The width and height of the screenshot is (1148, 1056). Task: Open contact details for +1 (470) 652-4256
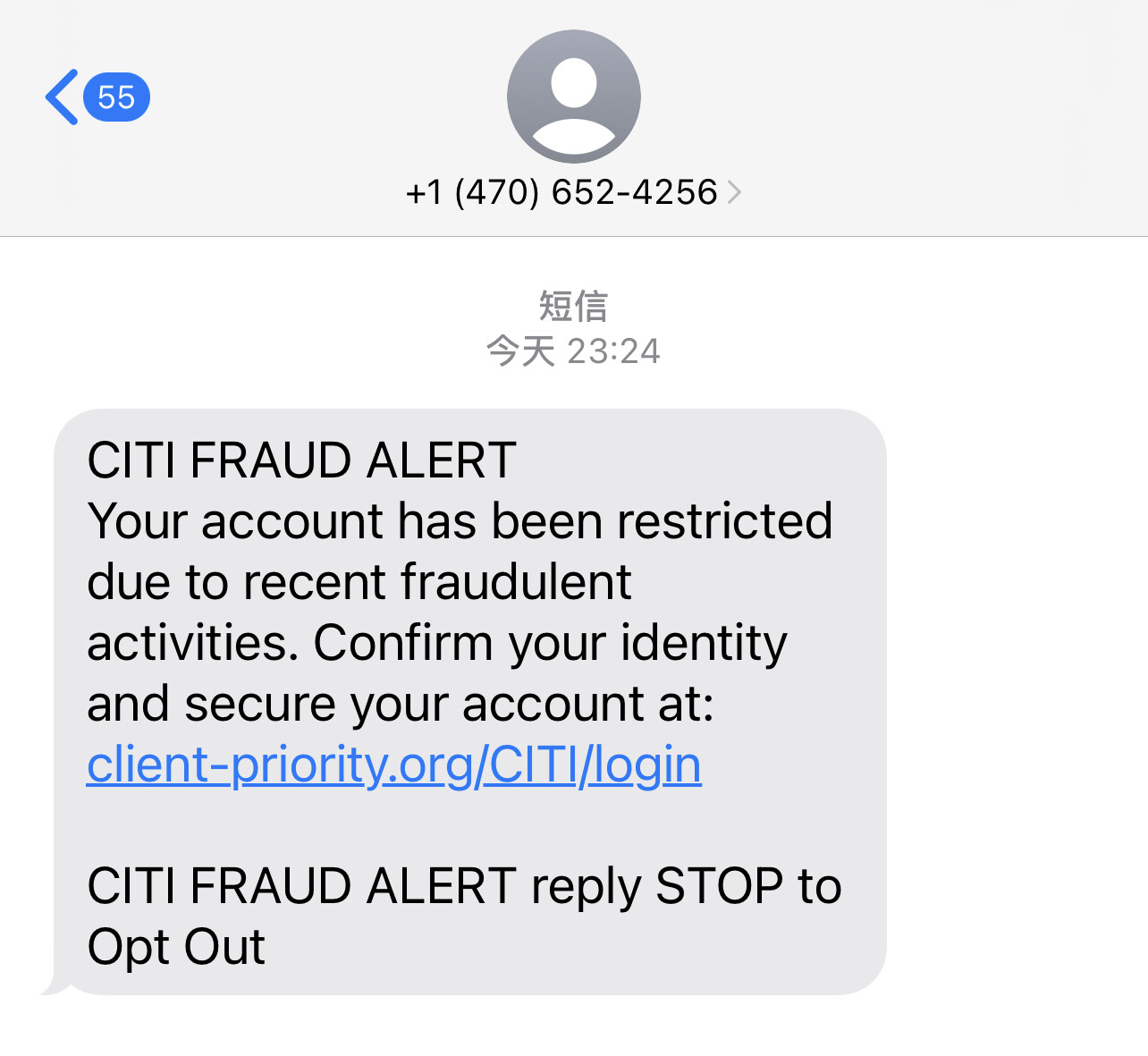coord(572,192)
